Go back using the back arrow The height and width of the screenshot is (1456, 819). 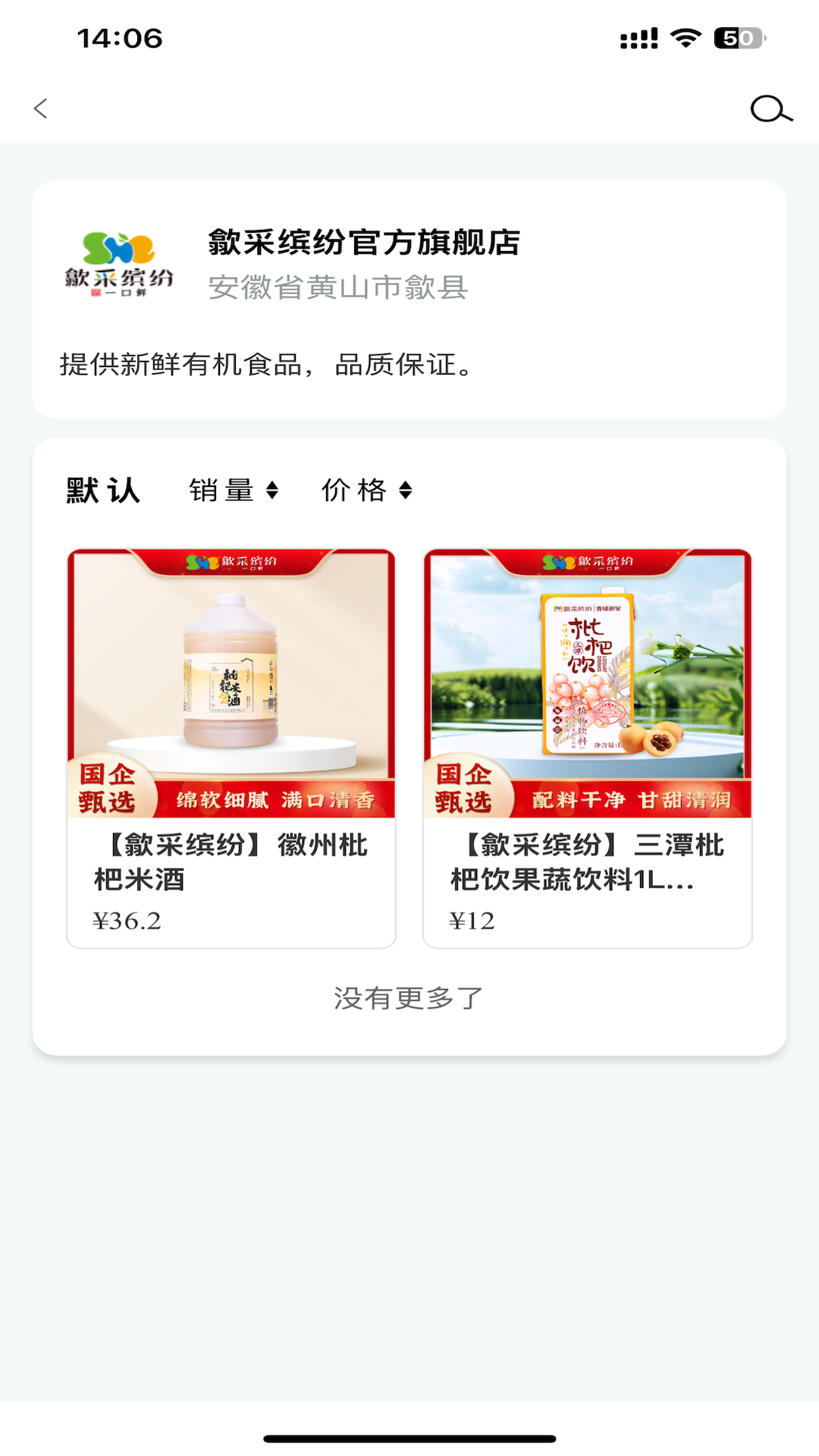(x=41, y=109)
